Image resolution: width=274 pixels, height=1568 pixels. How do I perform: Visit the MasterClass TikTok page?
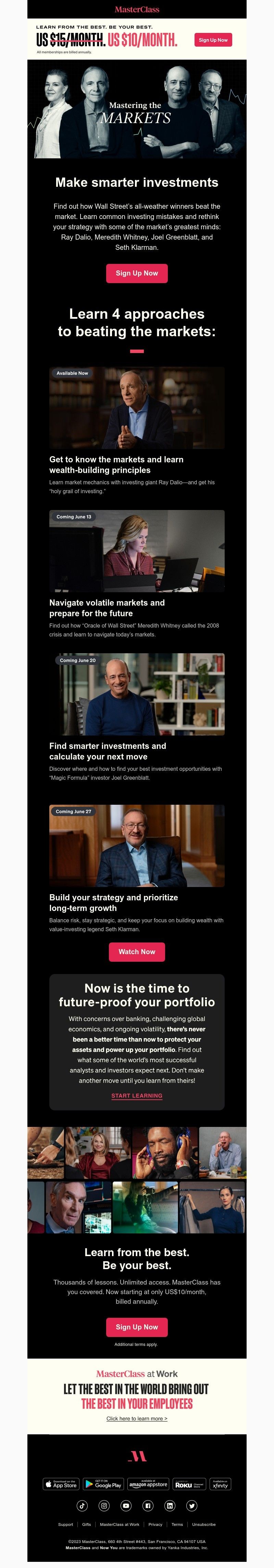(82, 1506)
